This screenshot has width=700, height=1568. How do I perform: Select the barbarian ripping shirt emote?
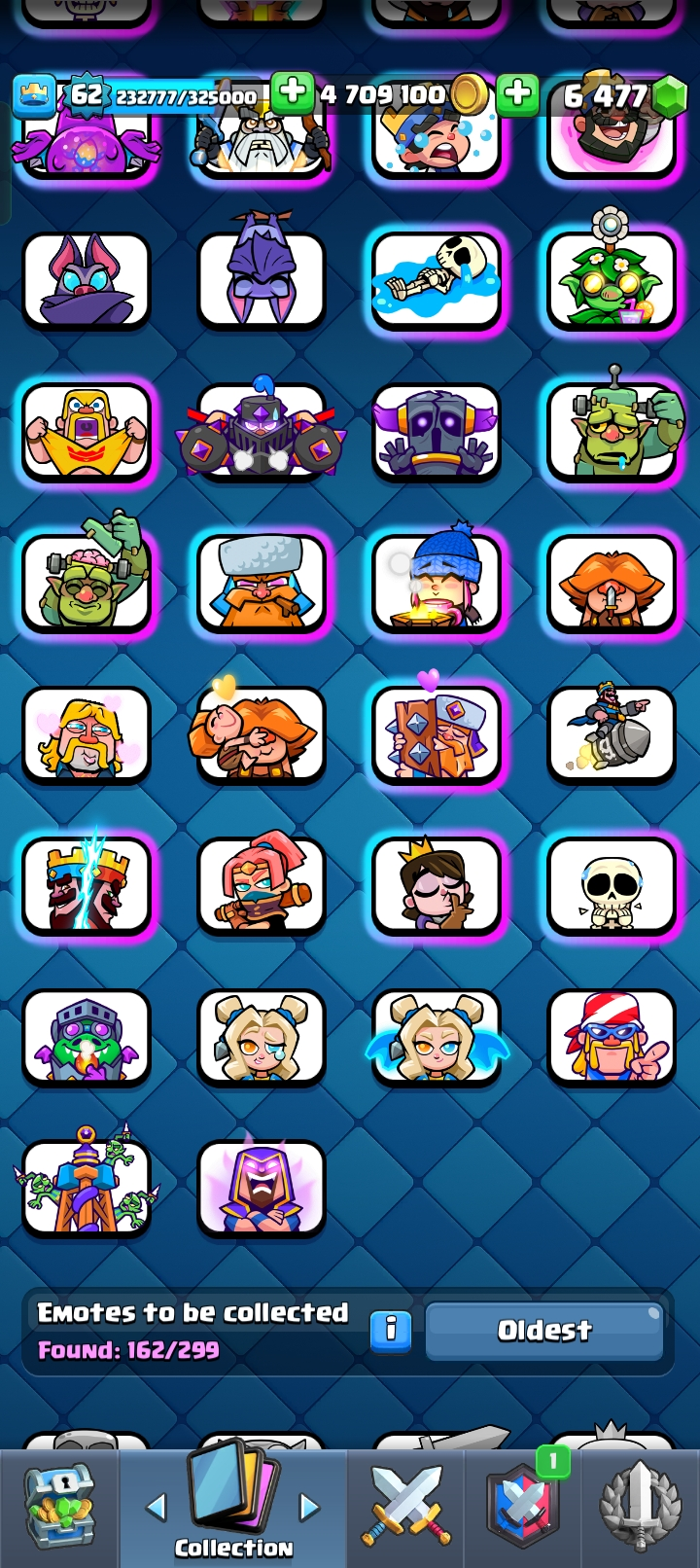coord(87,432)
